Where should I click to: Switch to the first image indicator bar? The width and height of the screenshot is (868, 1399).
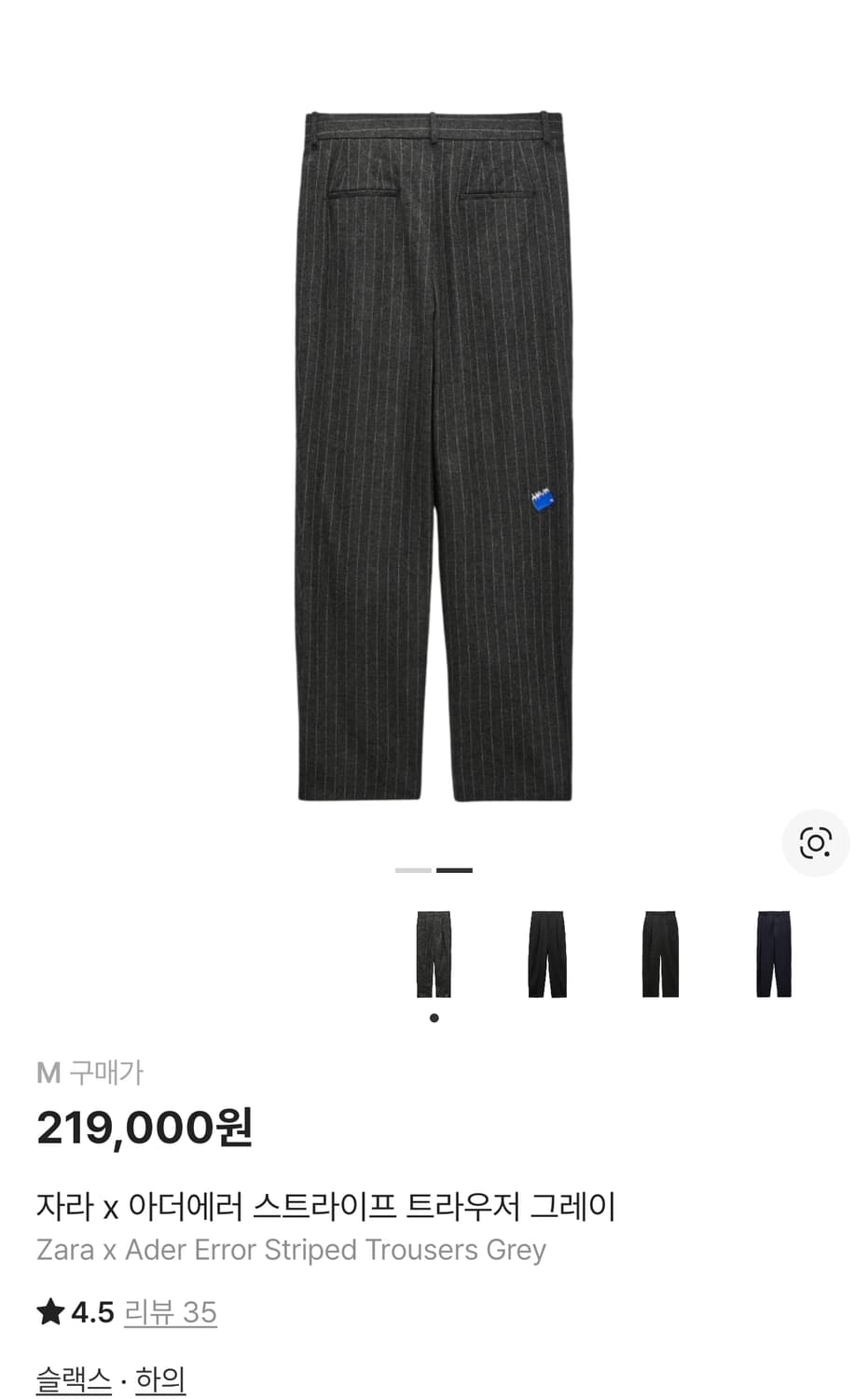point(412,870)
